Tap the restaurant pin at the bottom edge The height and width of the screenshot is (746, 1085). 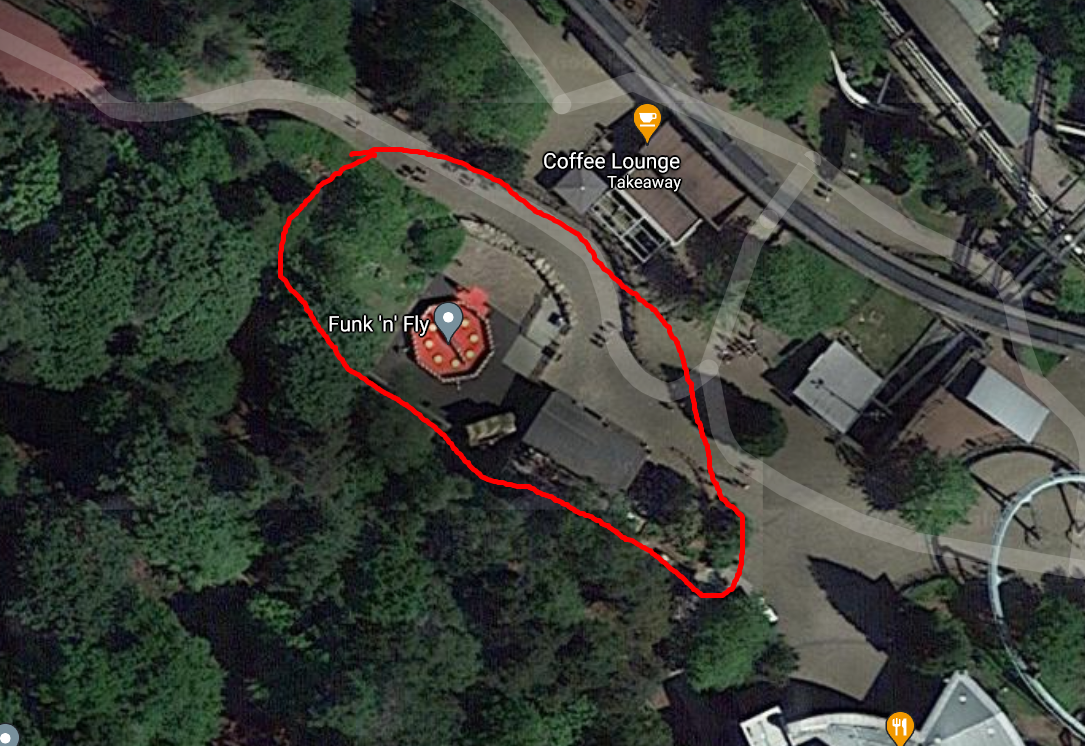(x=900, y=727)
